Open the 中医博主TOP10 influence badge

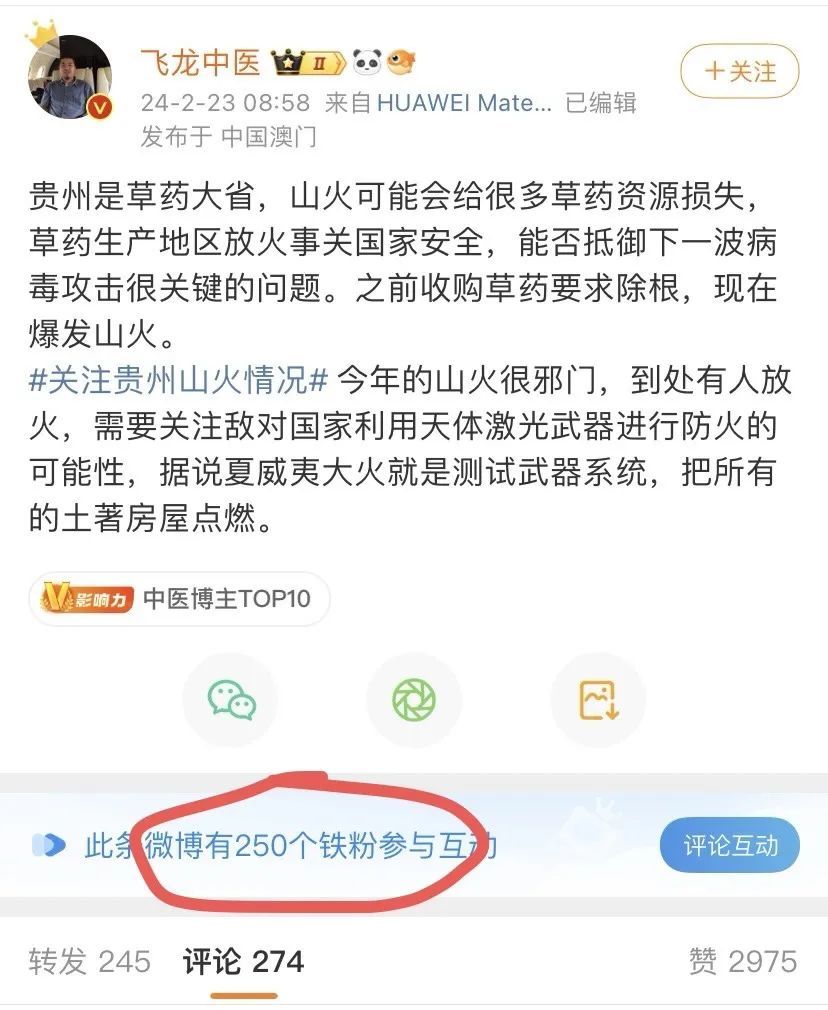pos(179,599)
